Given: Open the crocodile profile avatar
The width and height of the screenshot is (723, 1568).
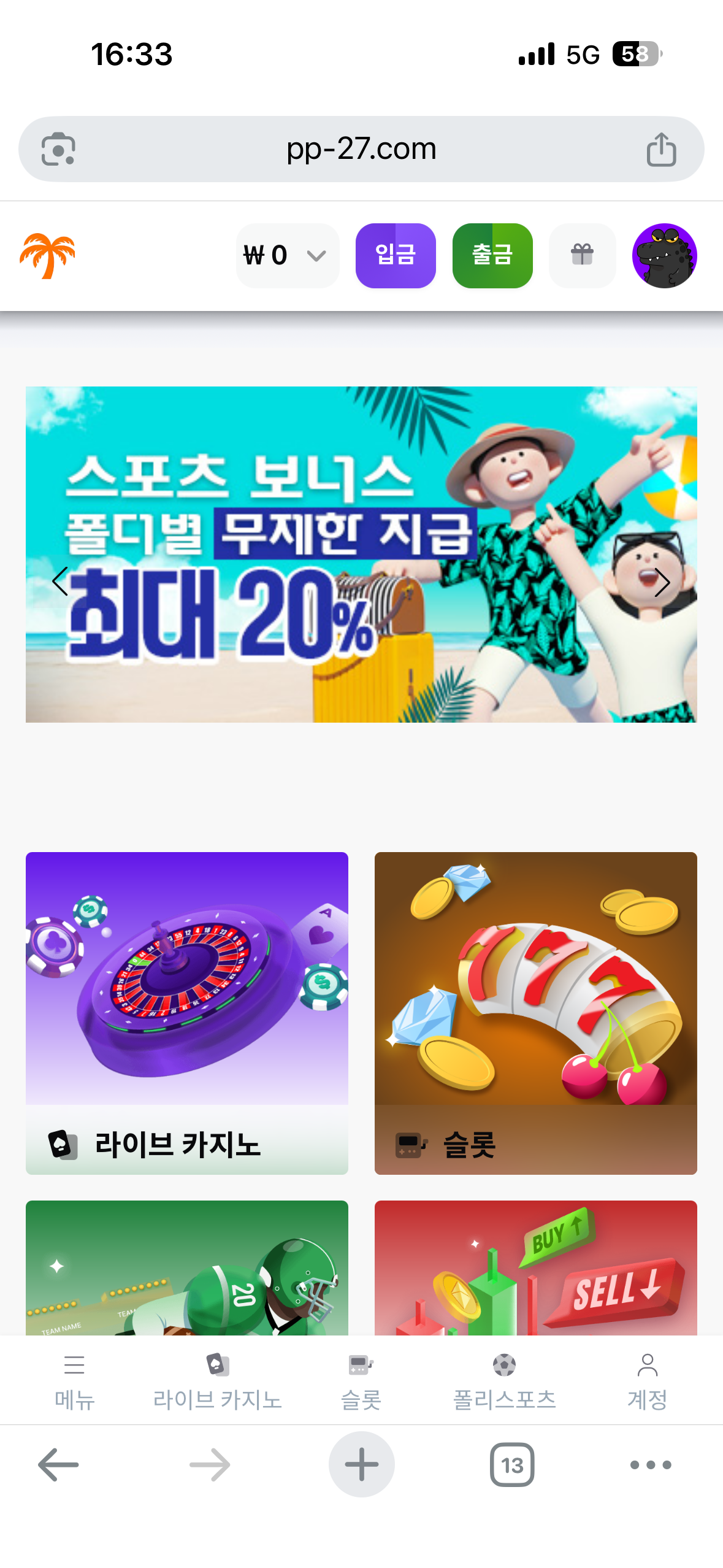Looking at the screenshot, I should point(665,255).
